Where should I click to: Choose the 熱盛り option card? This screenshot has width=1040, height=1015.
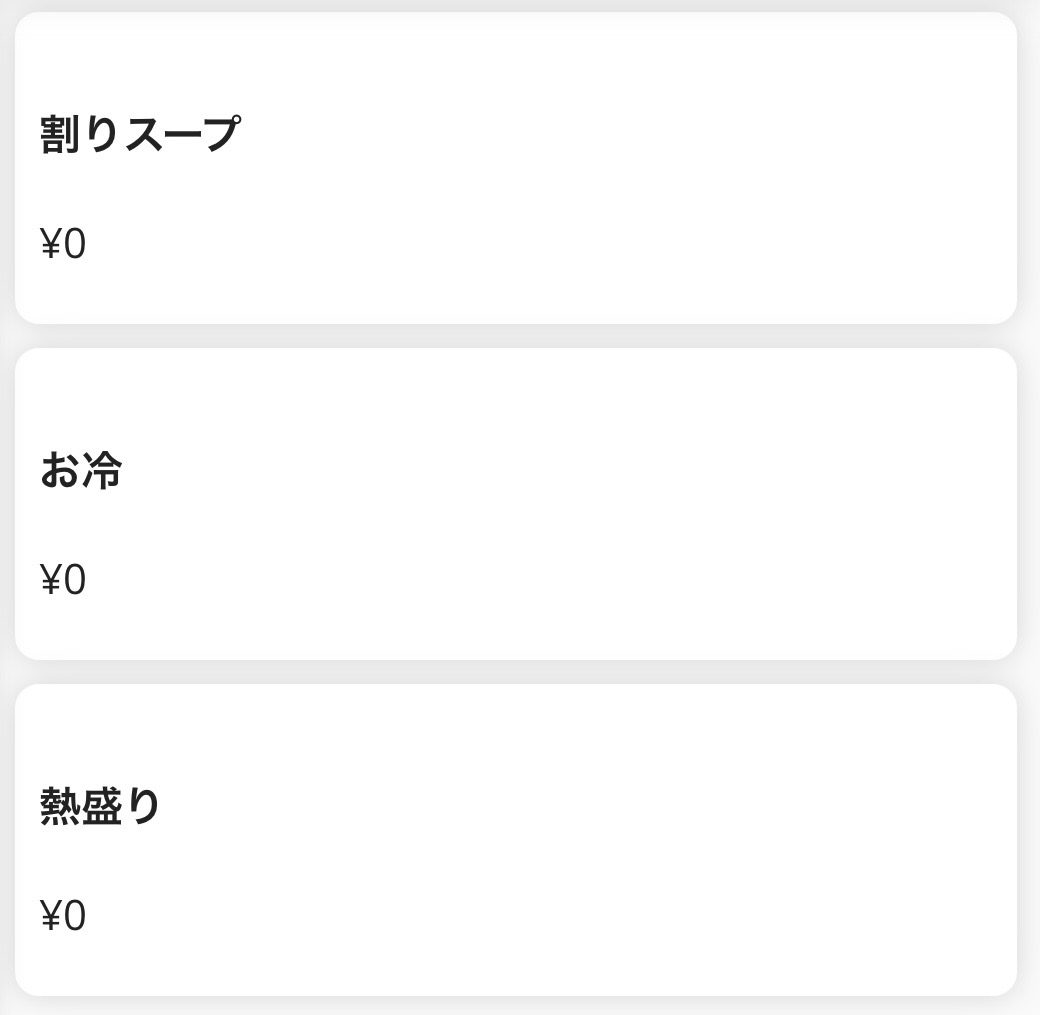tap(515, 840)
